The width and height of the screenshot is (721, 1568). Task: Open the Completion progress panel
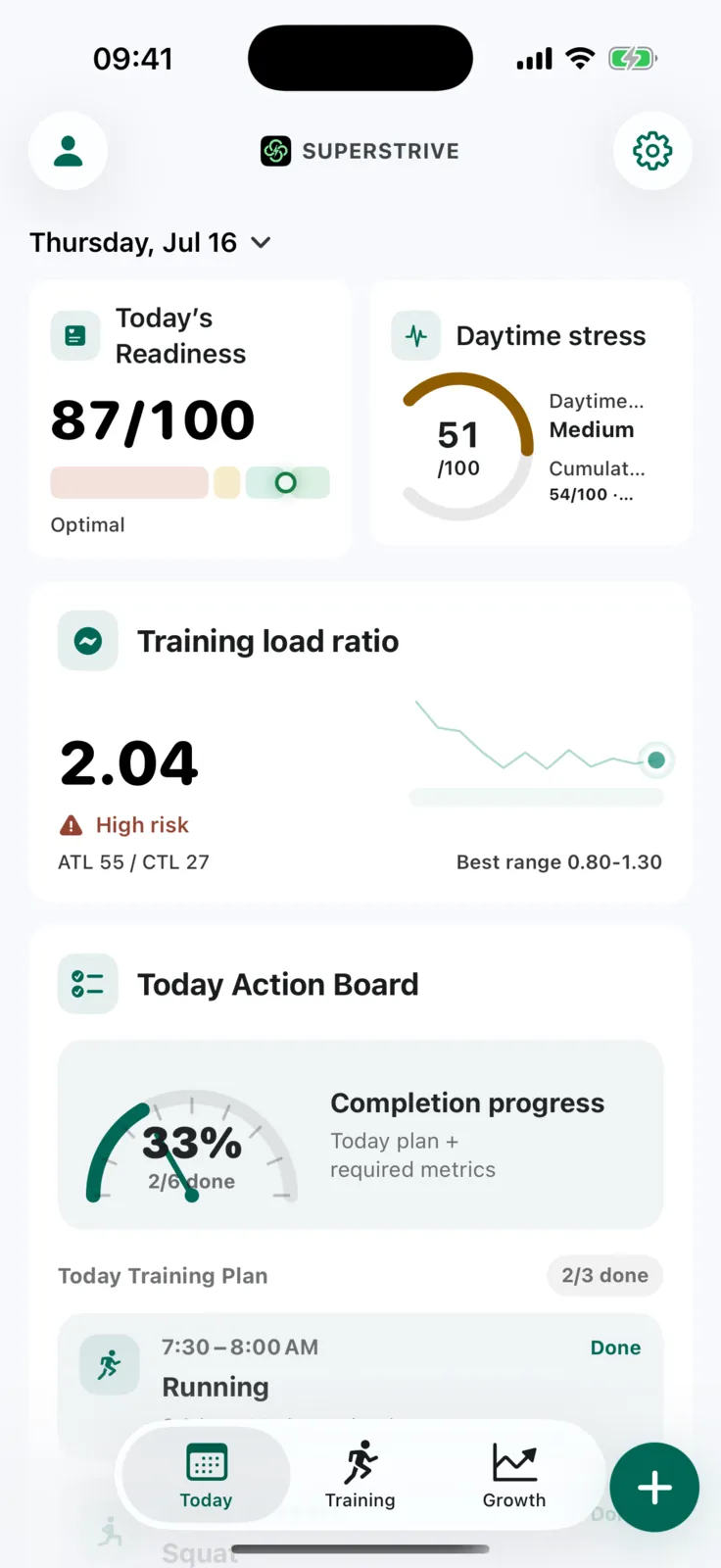pos(360,1135)
